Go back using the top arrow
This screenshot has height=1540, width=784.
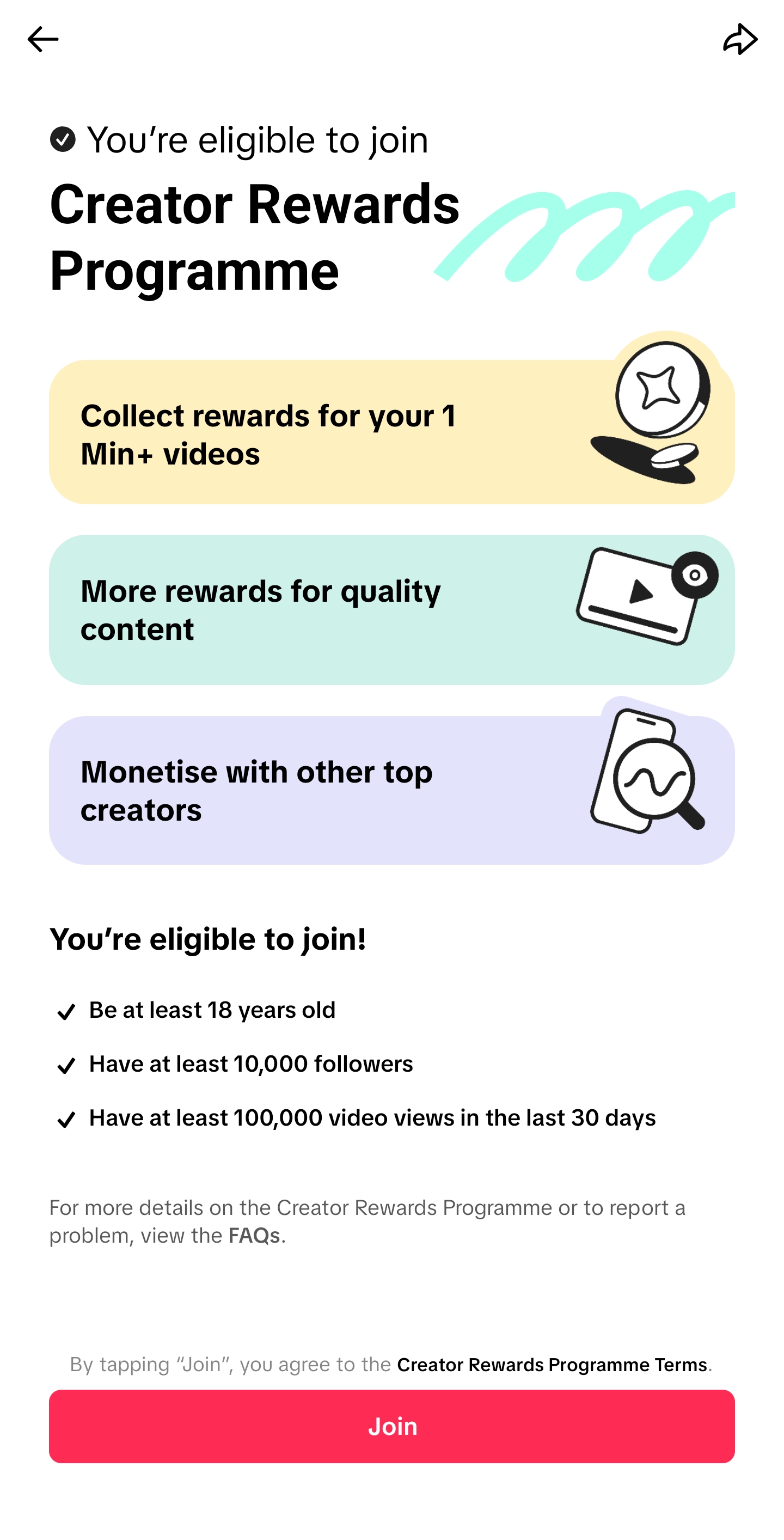[x=43, y=39]
